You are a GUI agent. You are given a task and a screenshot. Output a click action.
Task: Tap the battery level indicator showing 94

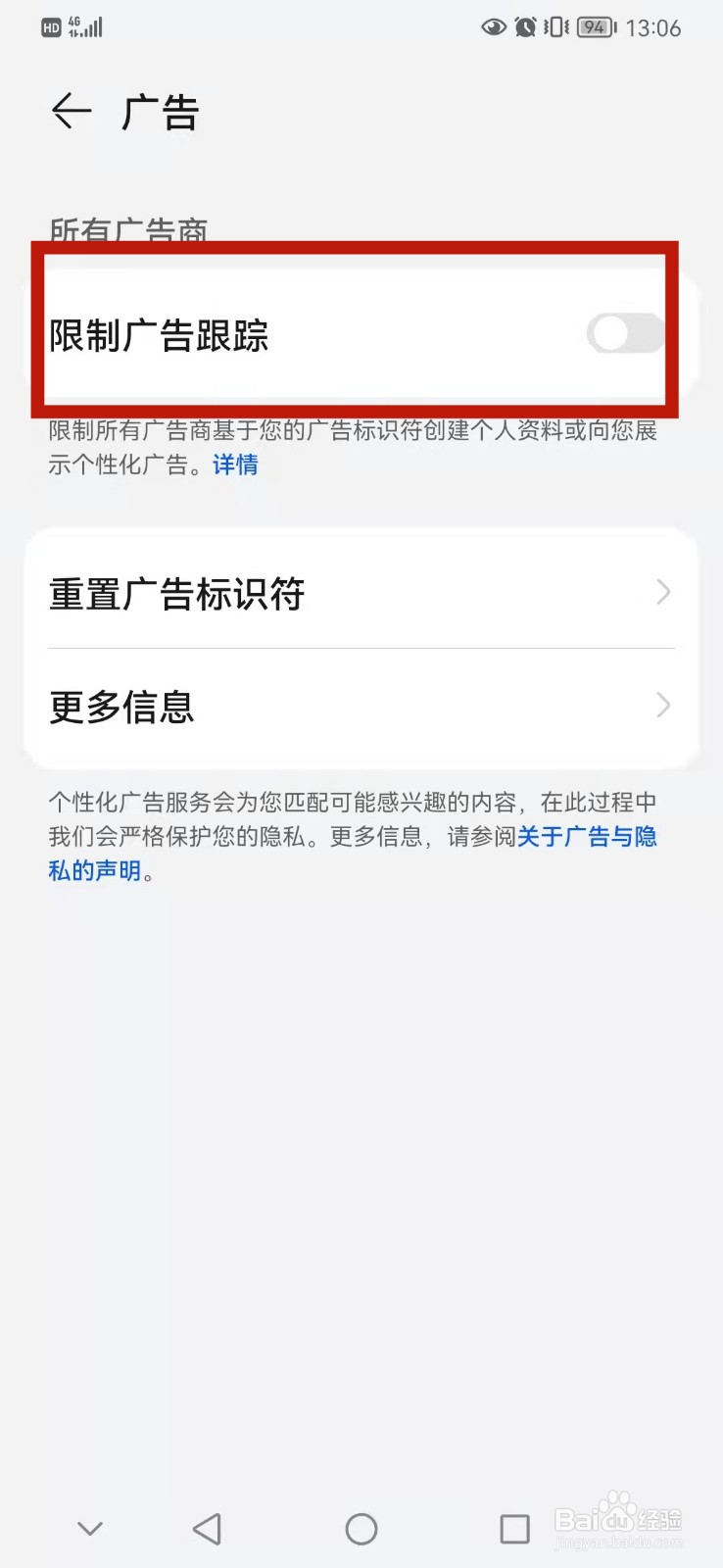[x=592, y=27]
